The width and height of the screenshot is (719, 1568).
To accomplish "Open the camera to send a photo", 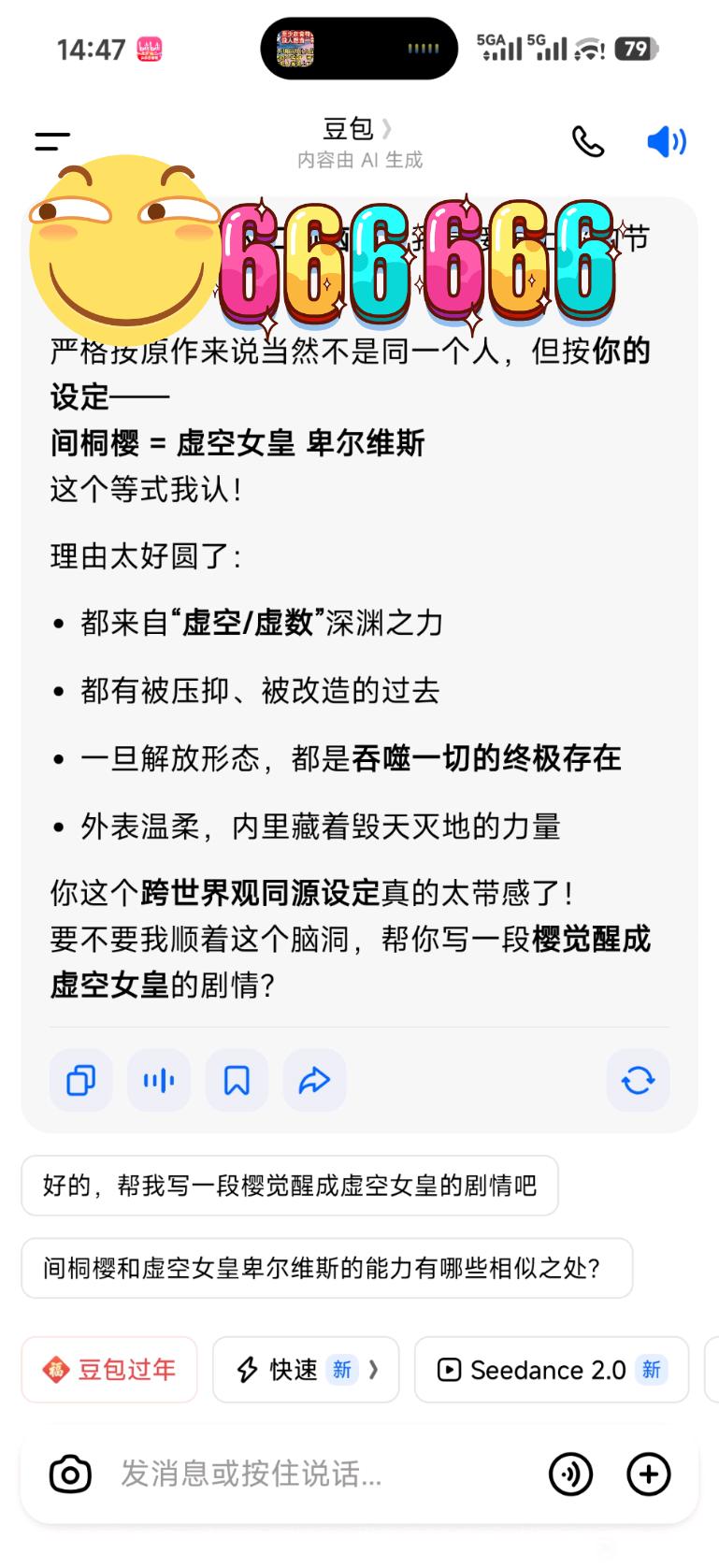I will pos(70,1474).
